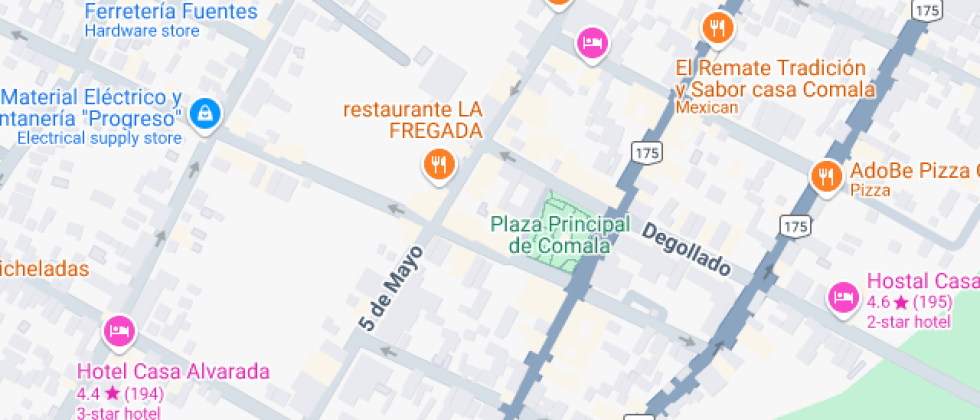The image size is (980, 420).
Task: Open restaurante LA FREGADA map pin
Action: (x=438, y=165)
